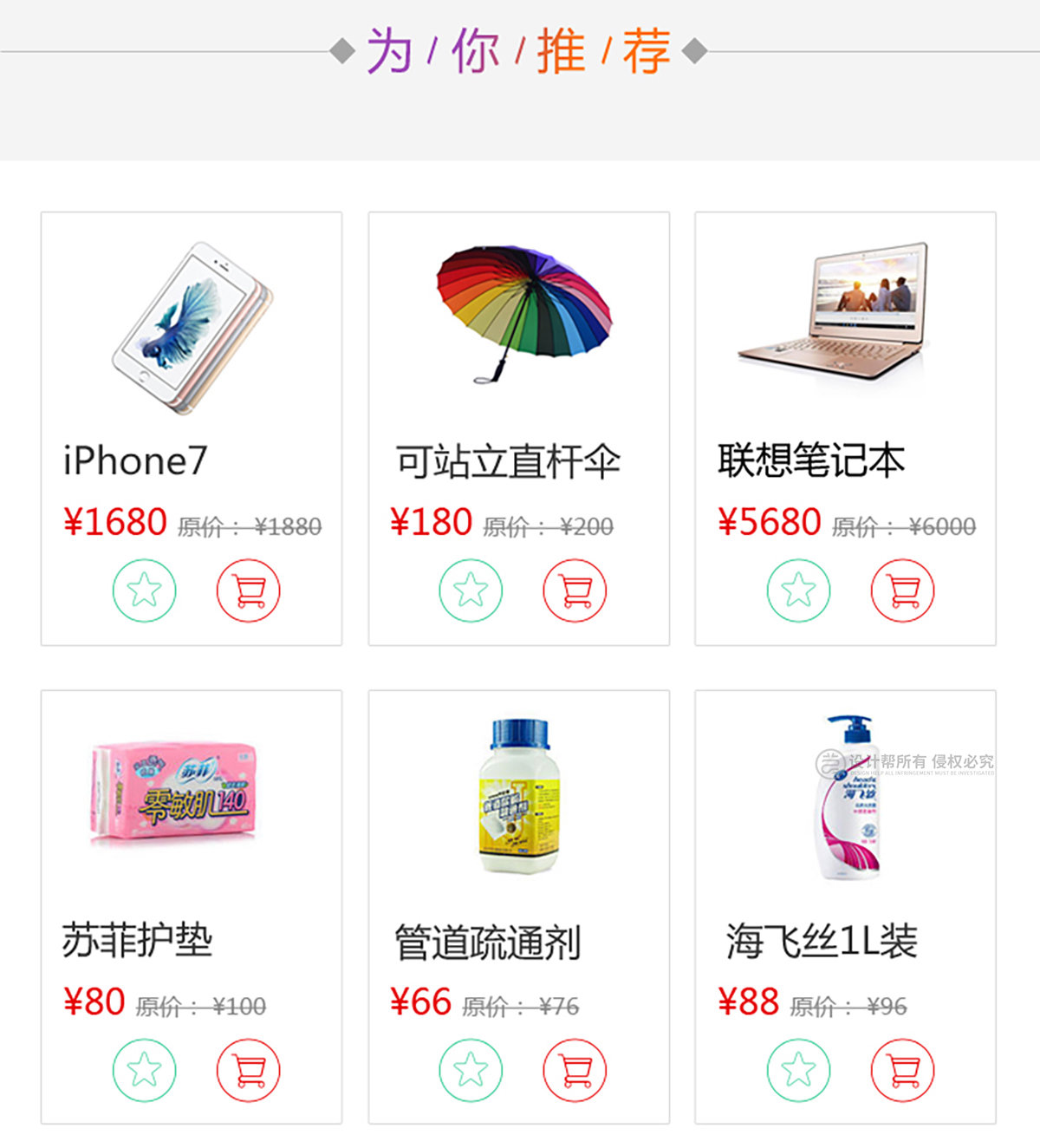Tap the cart icon under 可站立直杆伞
This screenshot has width=1040, height=1148.
pyautogui.click(x=575, y=590)
